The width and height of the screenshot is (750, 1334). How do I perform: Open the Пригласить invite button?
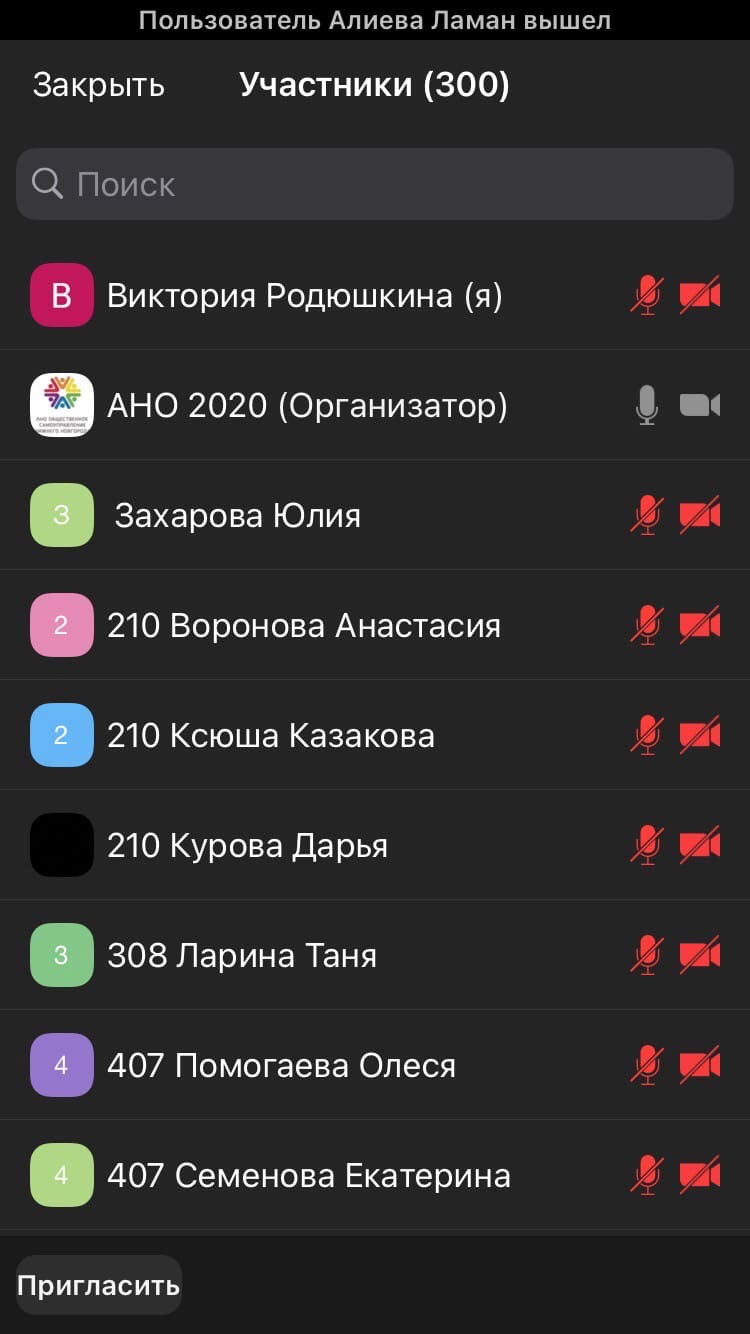pyautogui.click(x=98, y=1285)
